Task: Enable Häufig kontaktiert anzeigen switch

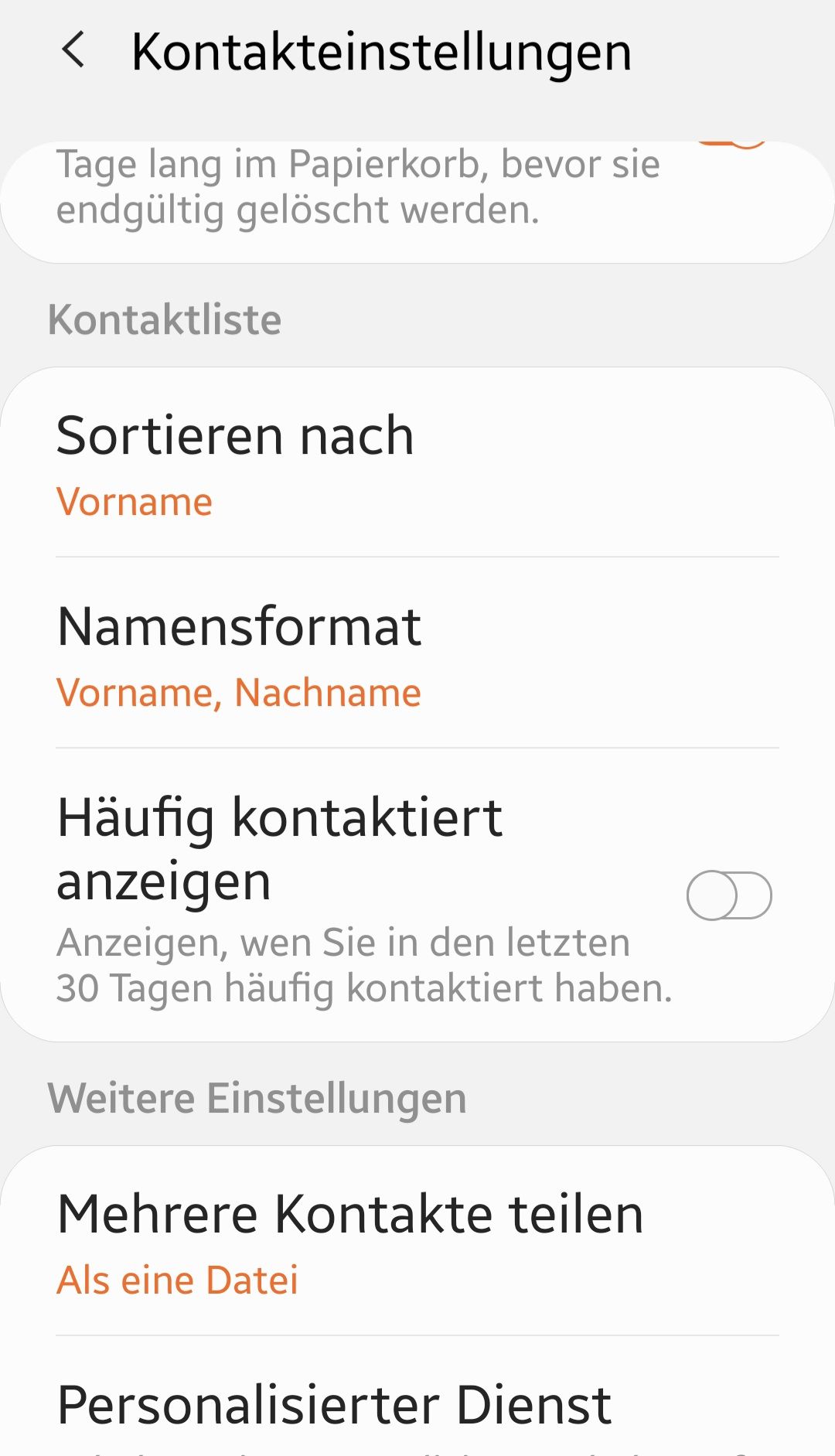Action: [x=728, y=895]
